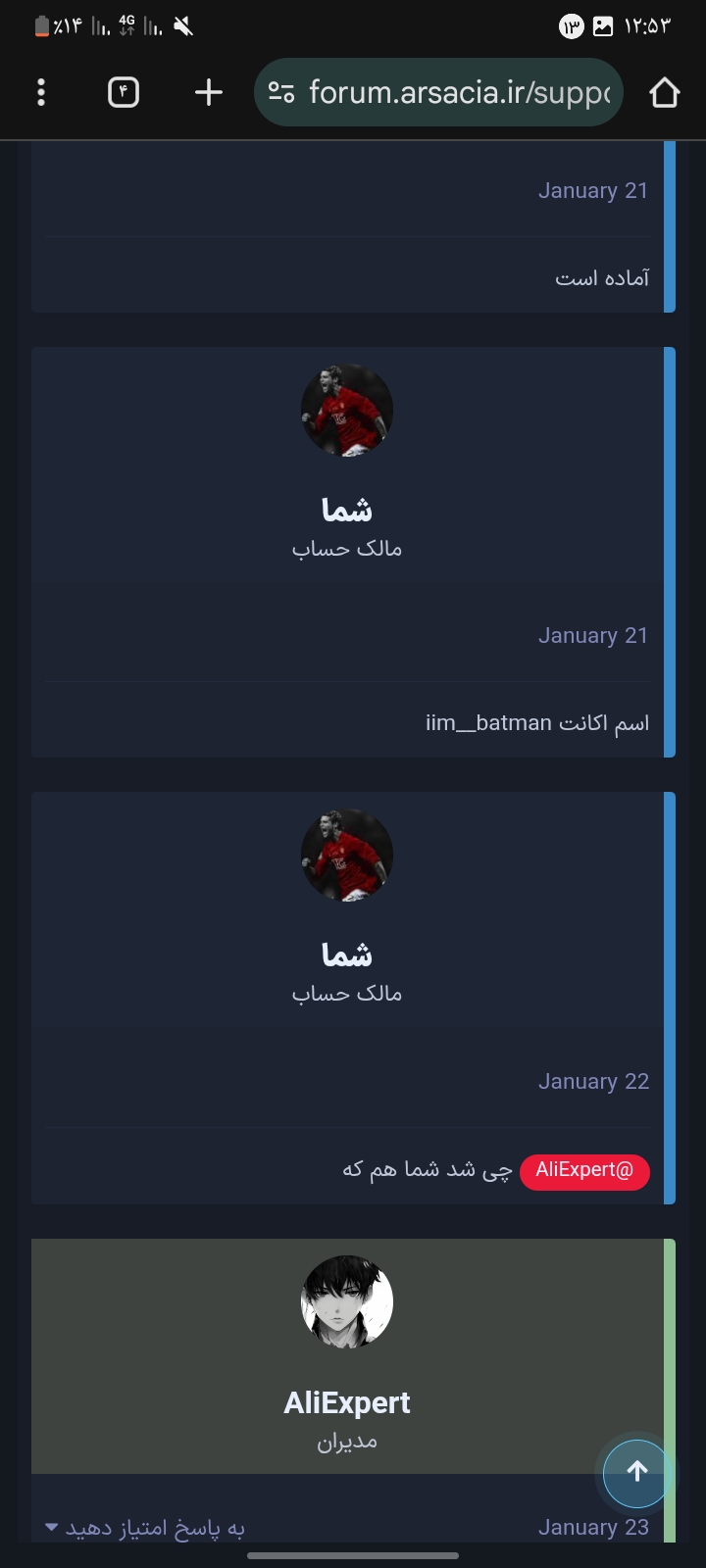The image size is (706, 1568).
Task: Open a new browser tab
Action: click(x=209, y=93)
